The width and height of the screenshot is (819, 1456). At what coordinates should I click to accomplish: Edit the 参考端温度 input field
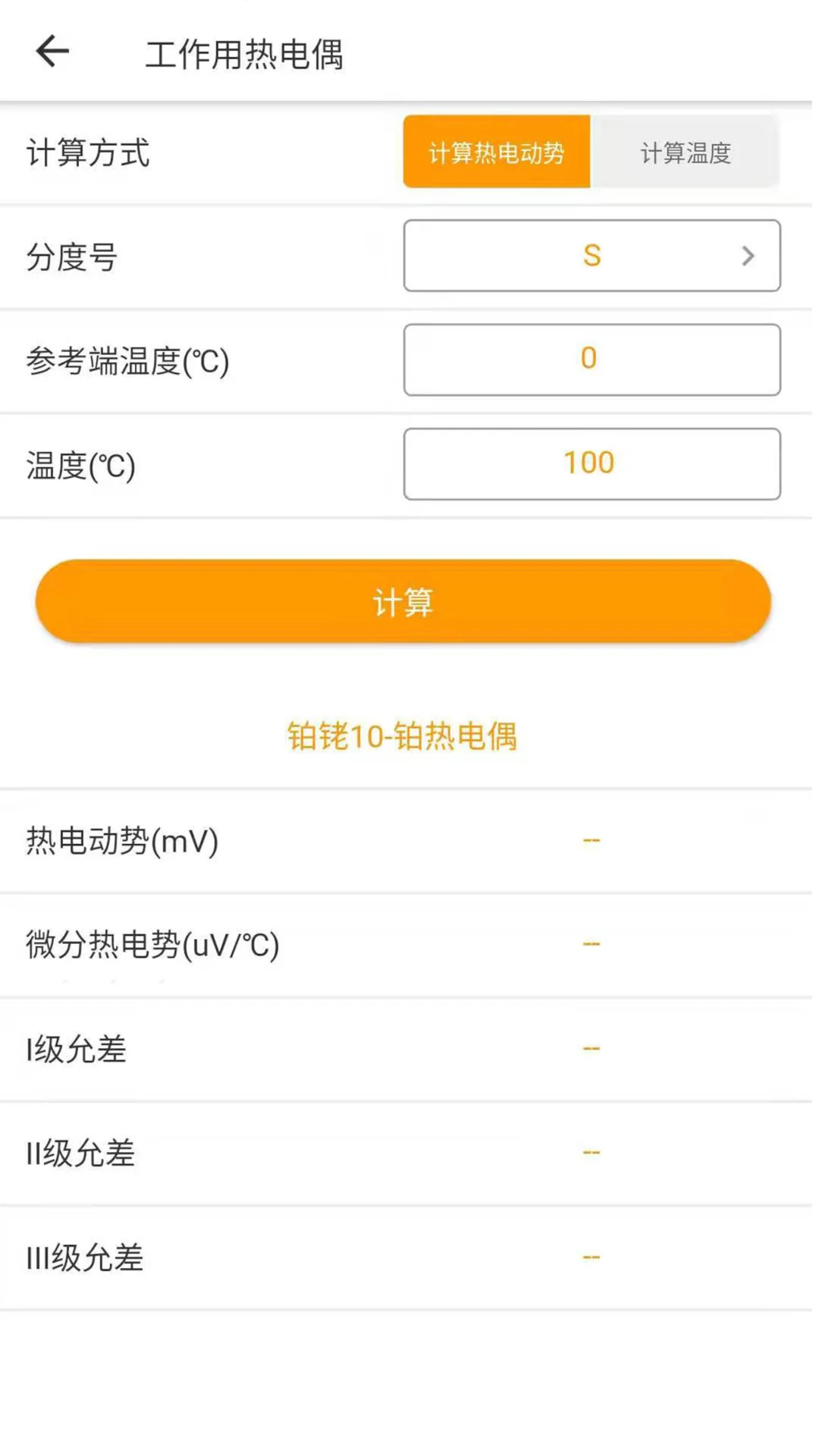coord(591,360)
